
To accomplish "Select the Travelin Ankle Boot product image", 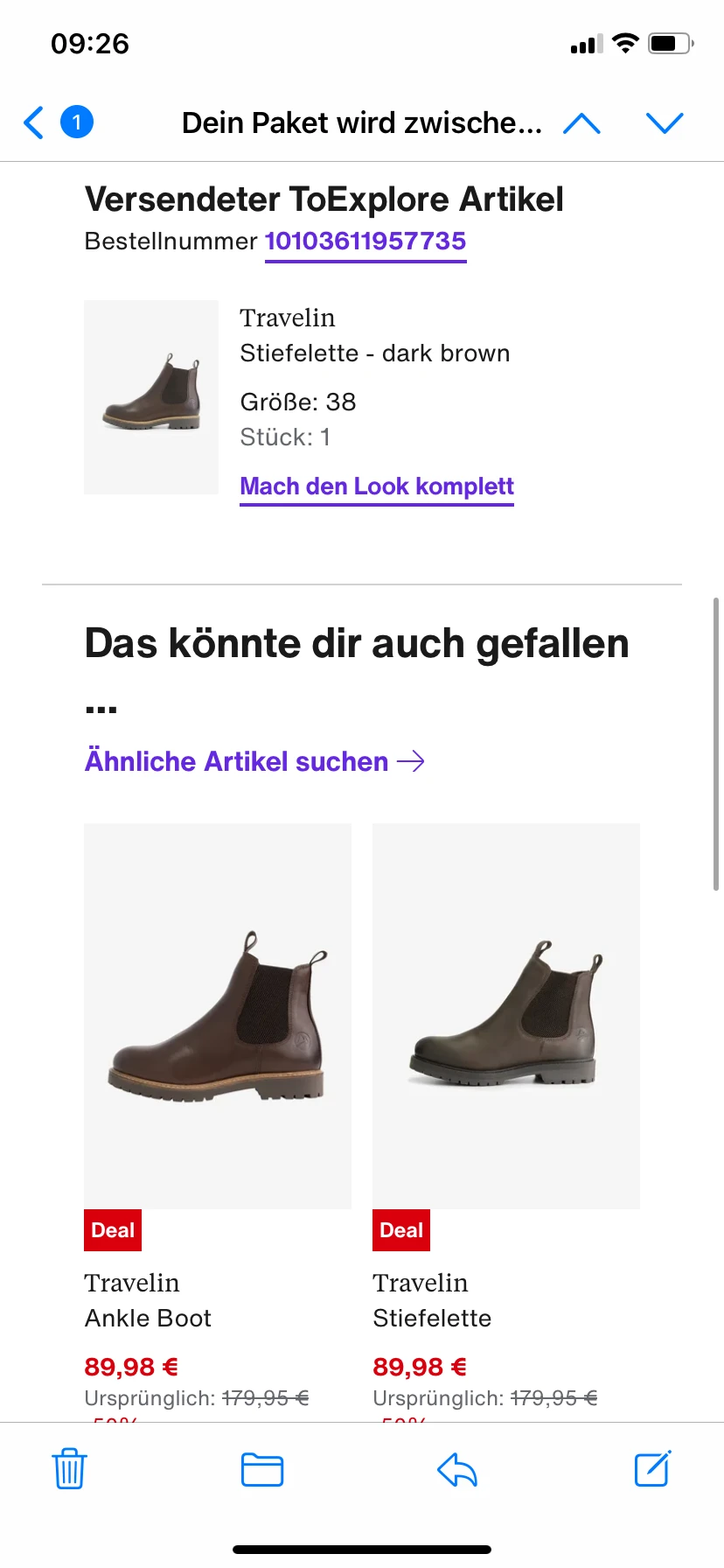I will 217,1015.
